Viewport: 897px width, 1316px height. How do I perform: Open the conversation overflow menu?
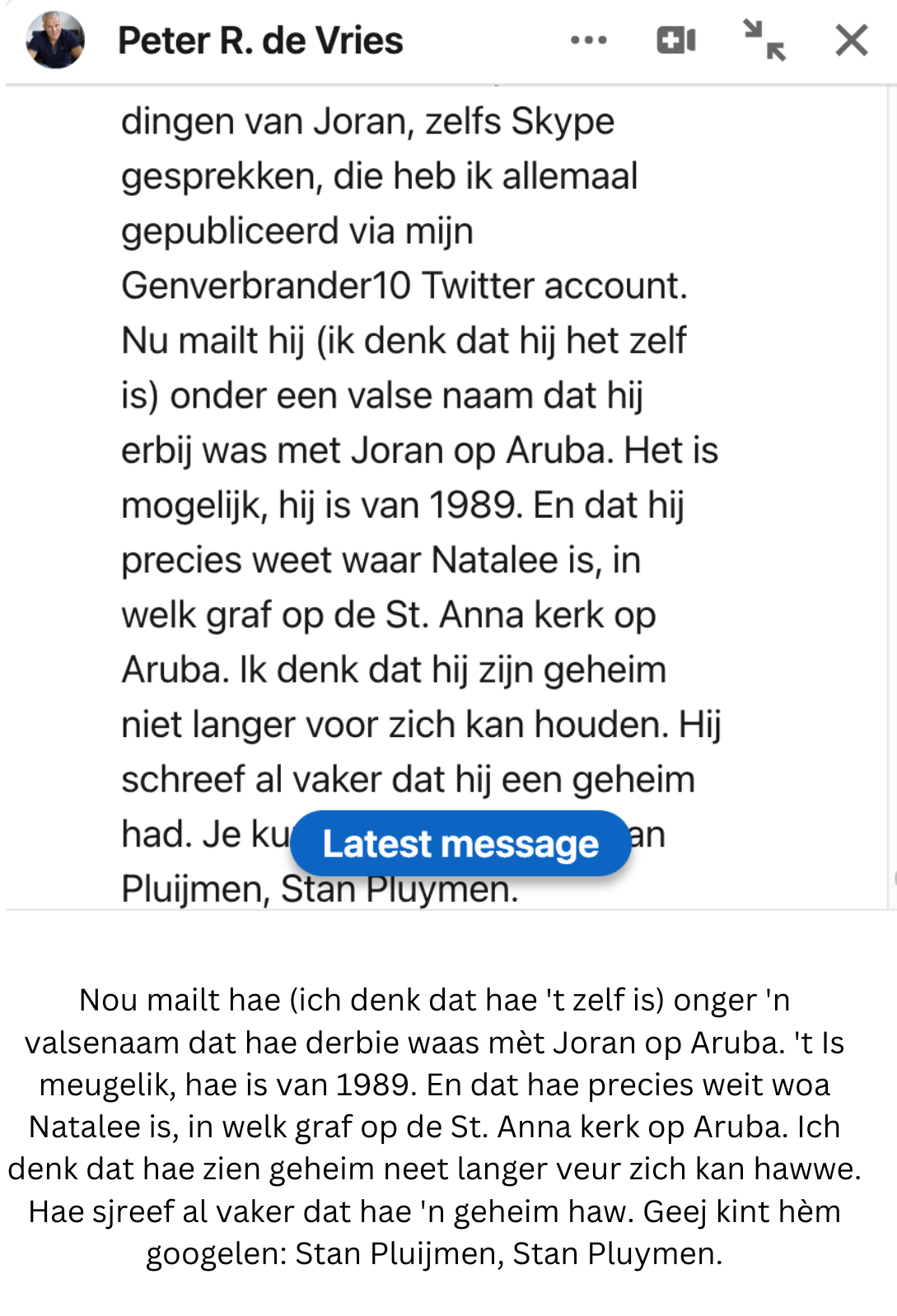(x=588, y=40)
